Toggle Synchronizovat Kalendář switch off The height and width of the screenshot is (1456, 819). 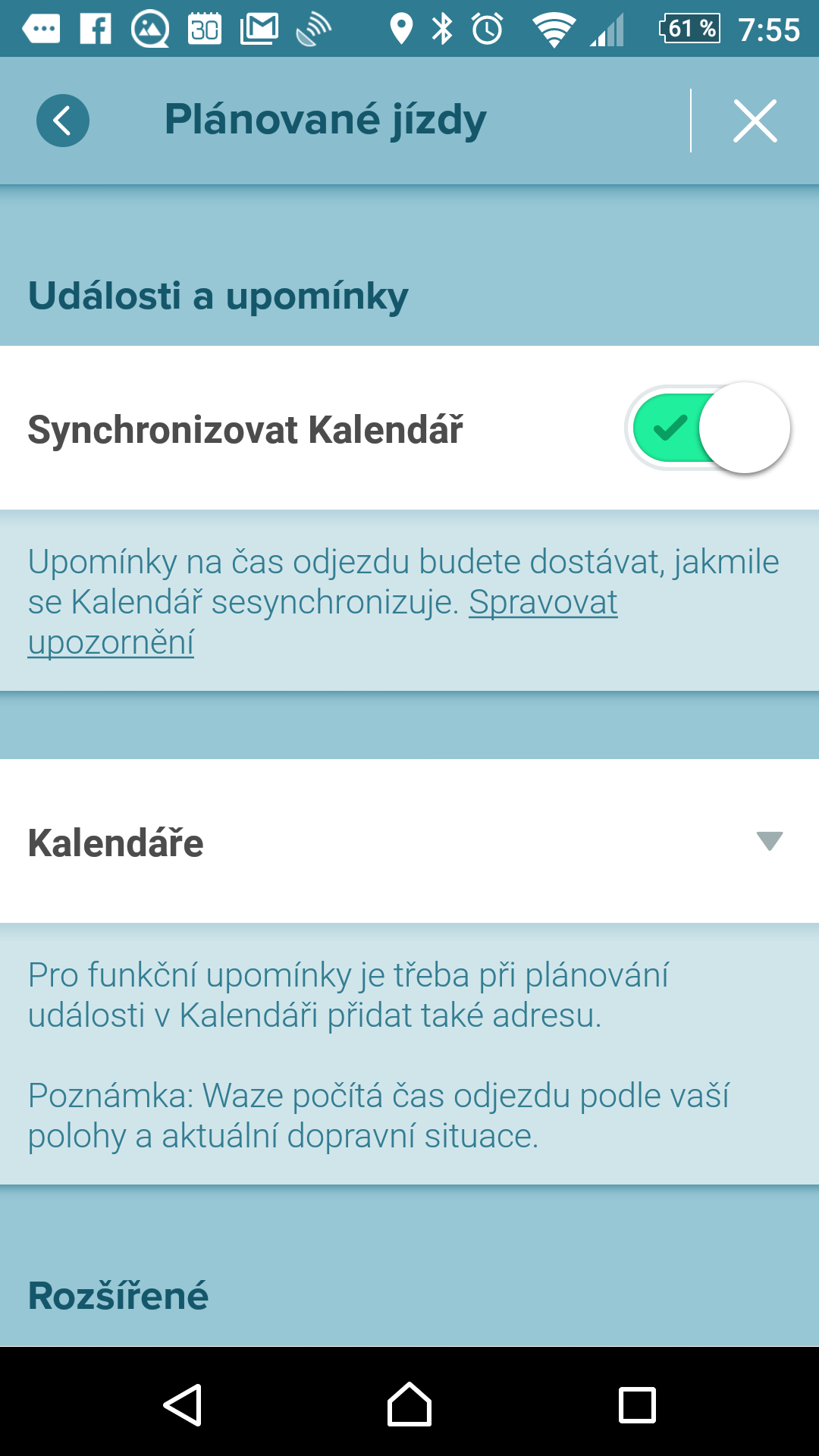[708, 428]
